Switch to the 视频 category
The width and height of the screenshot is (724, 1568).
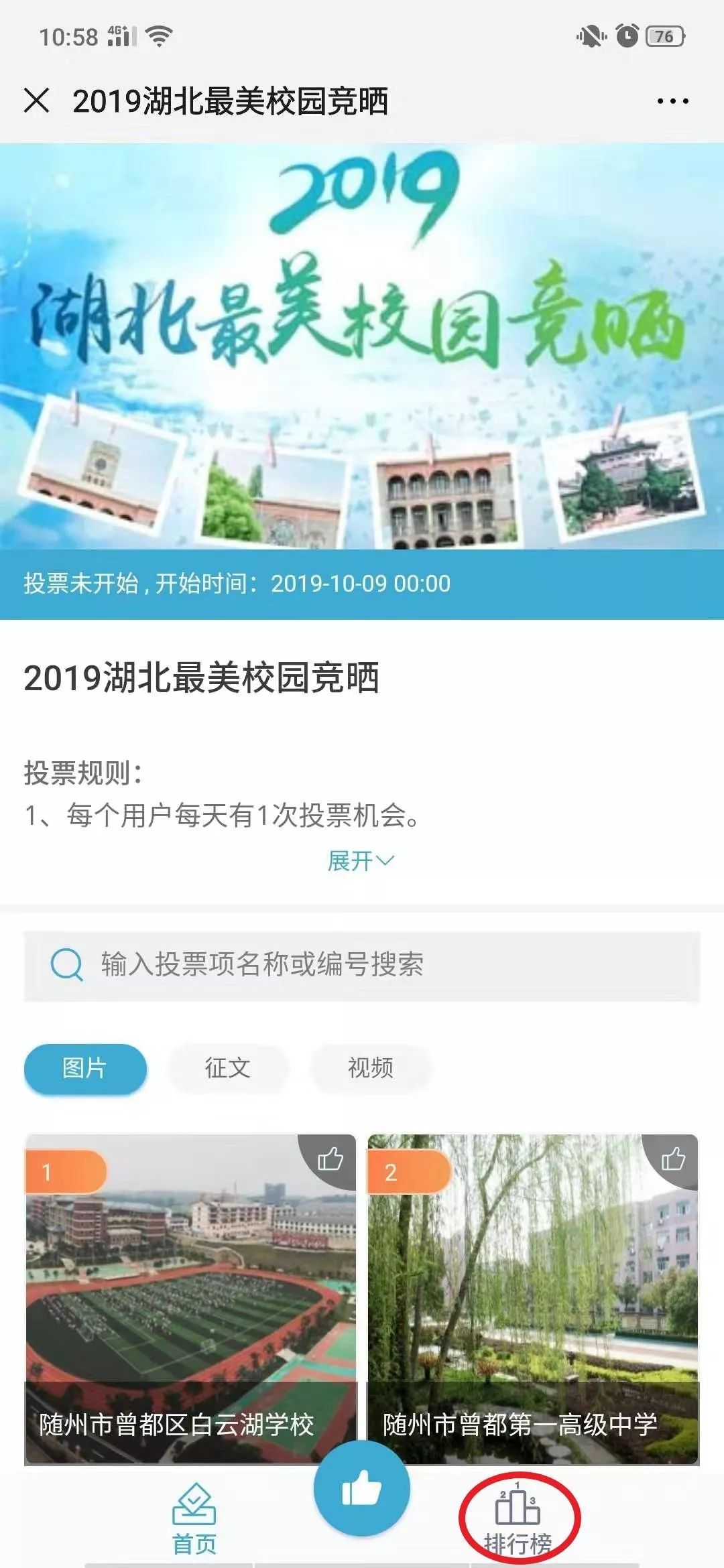point(371,1068)
